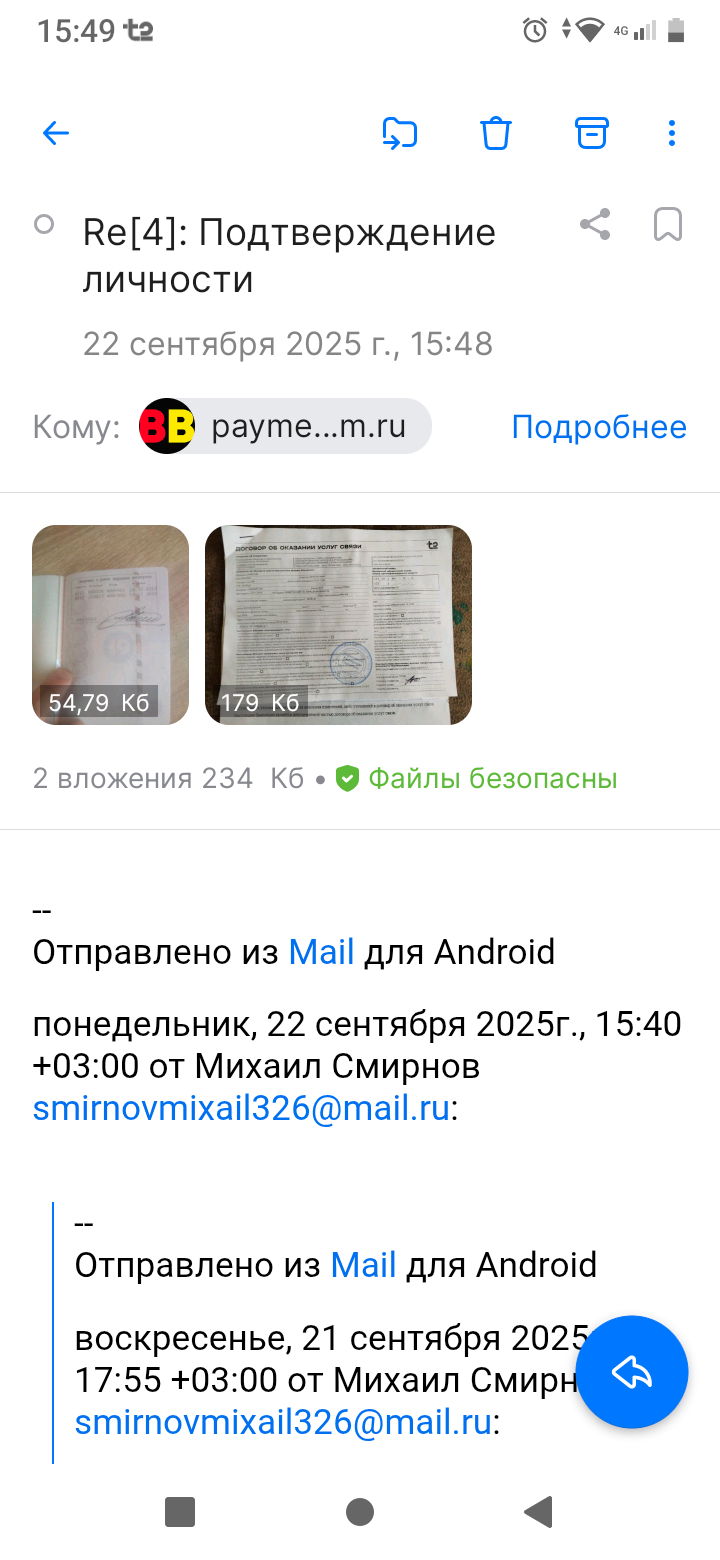Archive this email
This screenshot has height=1560, width=720.
point(591,133)
